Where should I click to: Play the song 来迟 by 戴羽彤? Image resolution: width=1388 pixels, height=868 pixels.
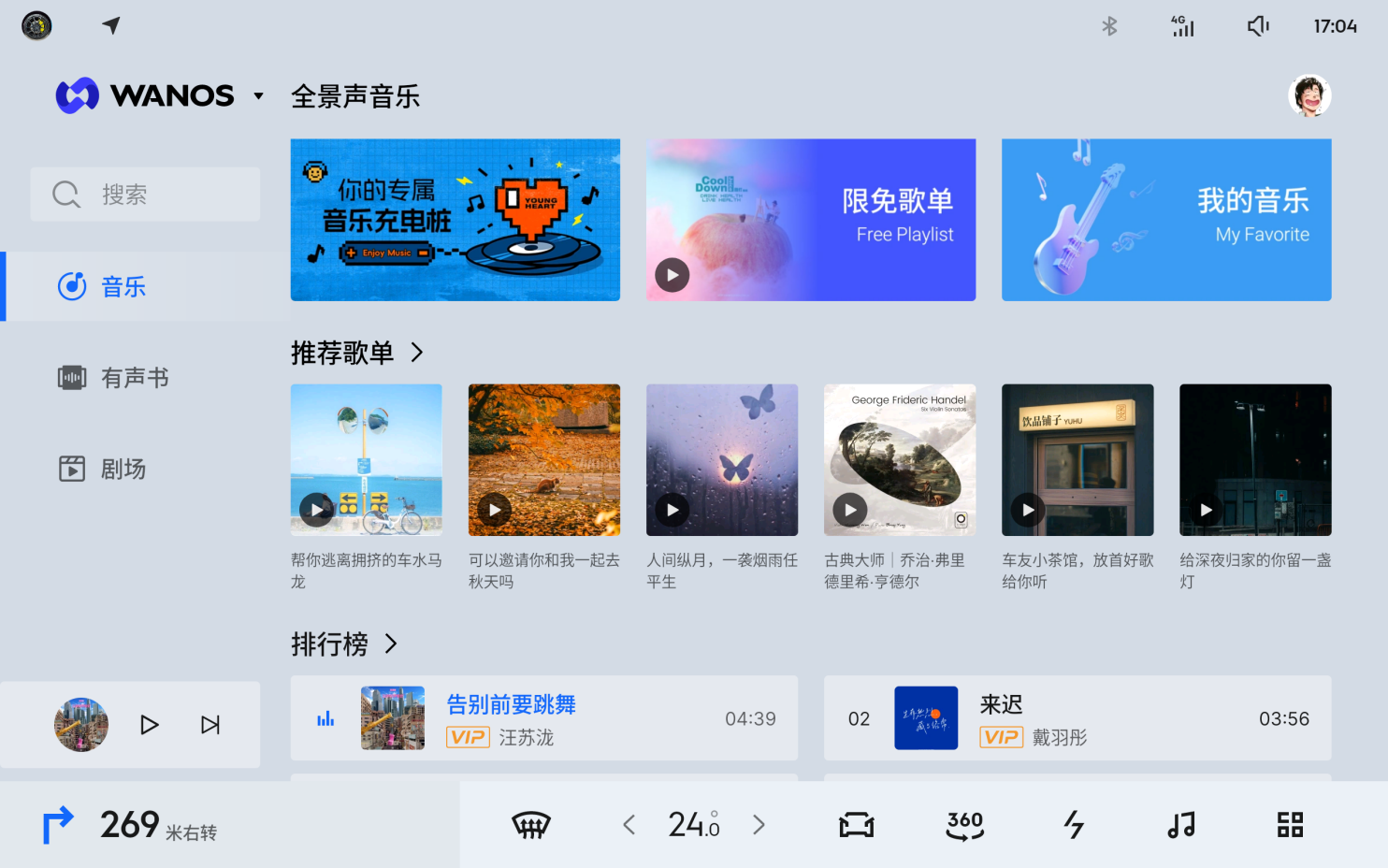[x=1077, y=718]
